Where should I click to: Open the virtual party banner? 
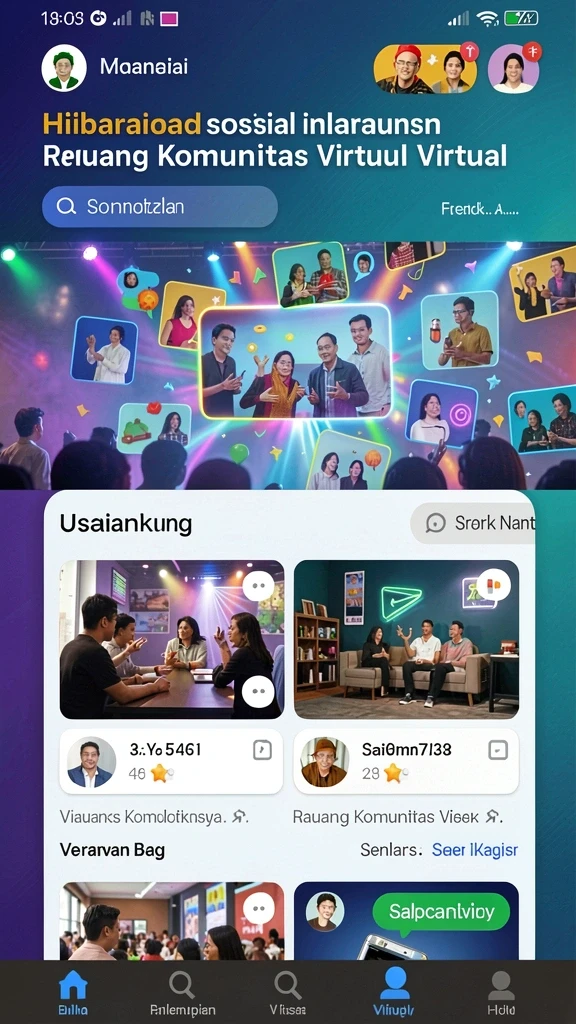click(288, 366)
